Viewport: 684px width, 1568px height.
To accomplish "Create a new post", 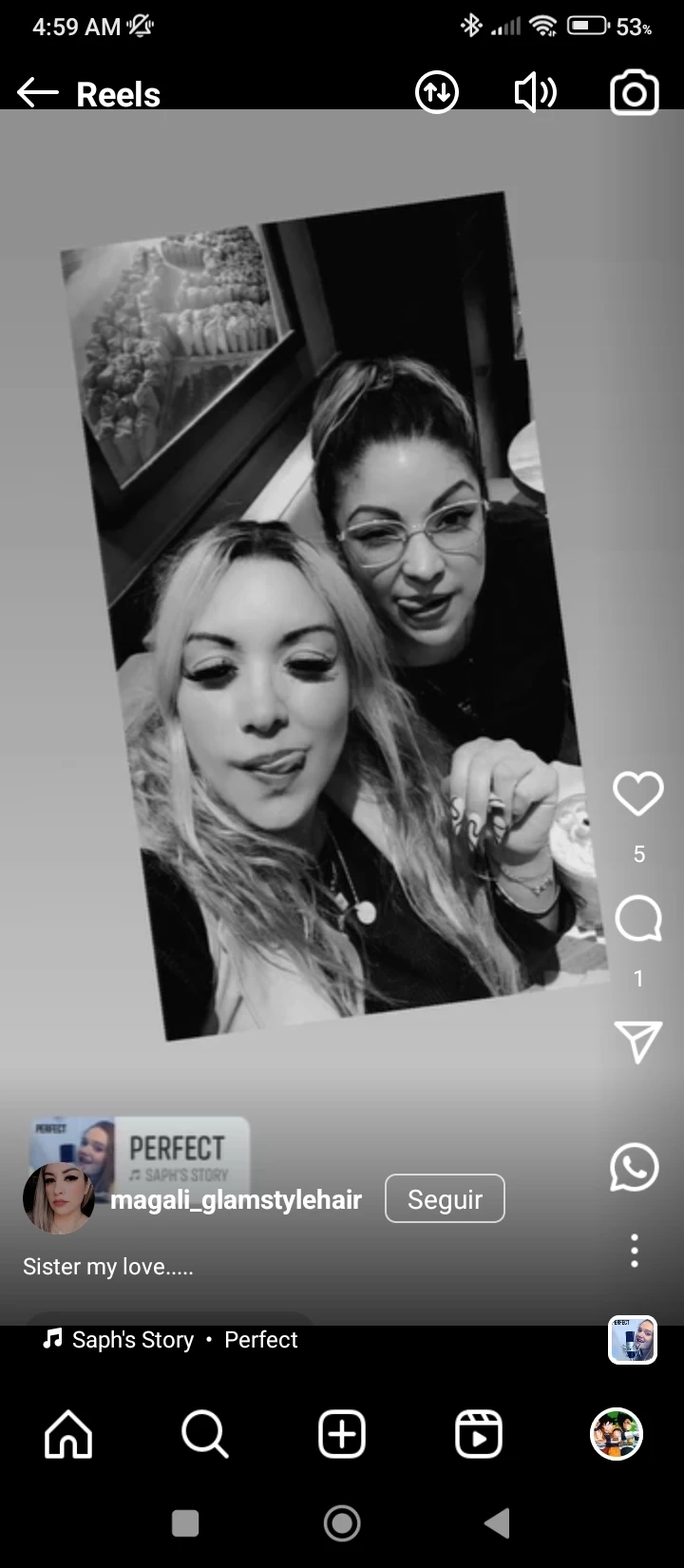I will tap(342, 1434).
